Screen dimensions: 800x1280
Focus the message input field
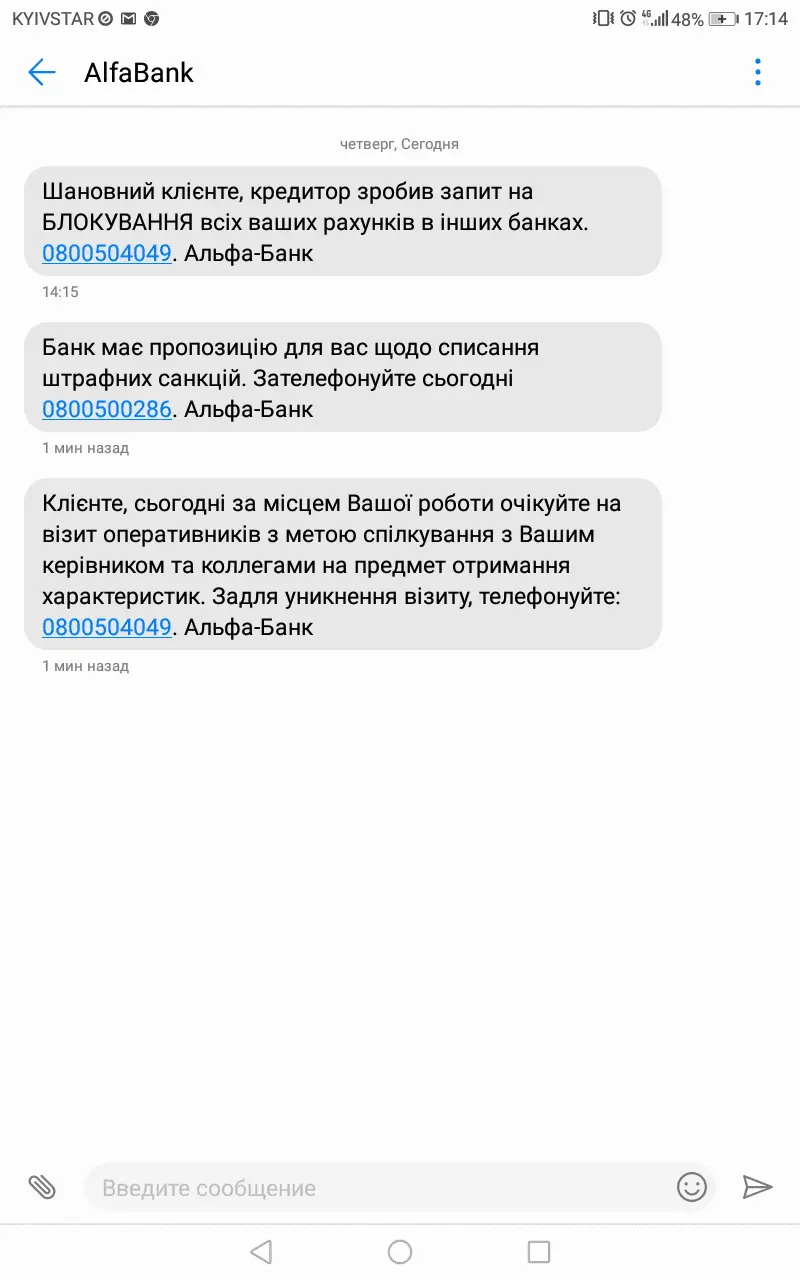[x=380, y=1188]
